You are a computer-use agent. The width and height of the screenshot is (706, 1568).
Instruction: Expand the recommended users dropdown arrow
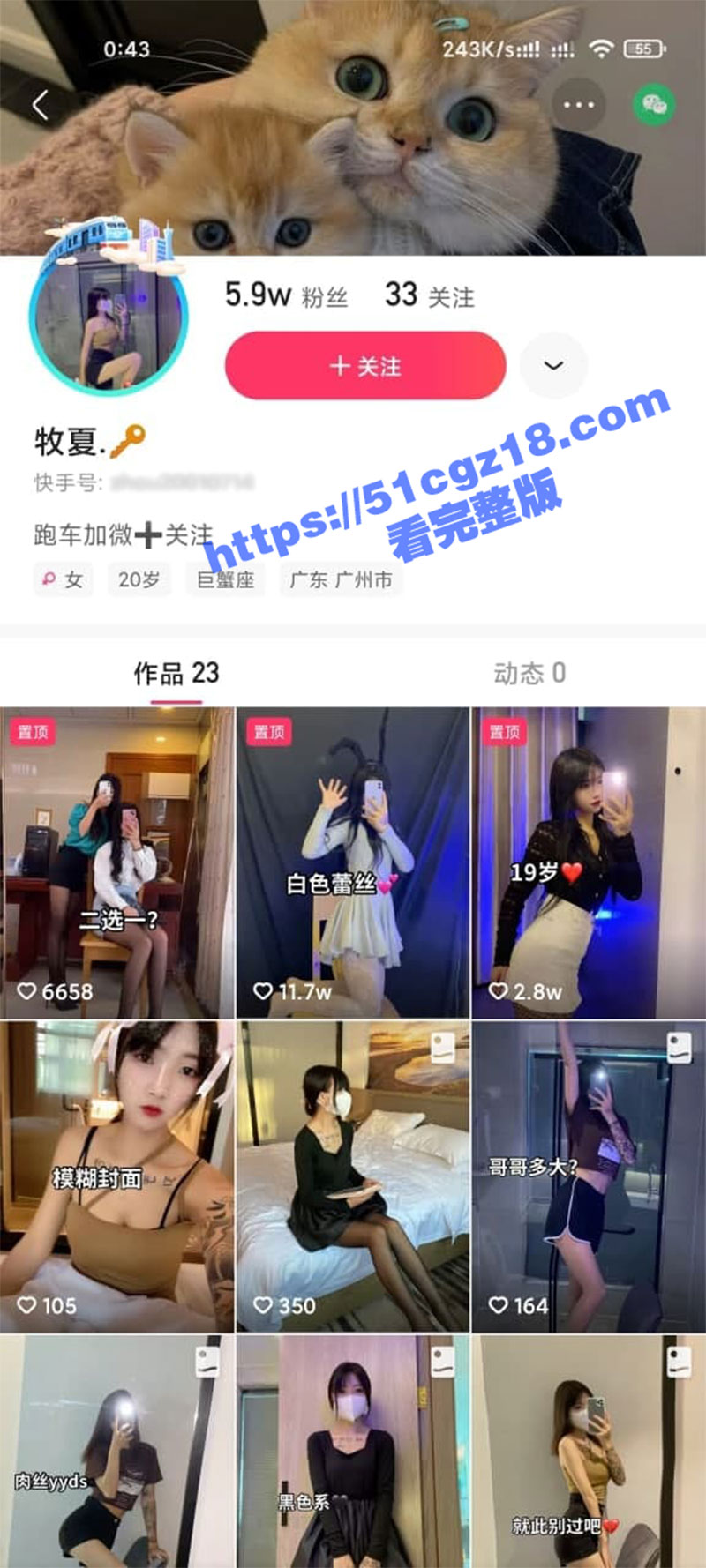(x=553, y=365)
